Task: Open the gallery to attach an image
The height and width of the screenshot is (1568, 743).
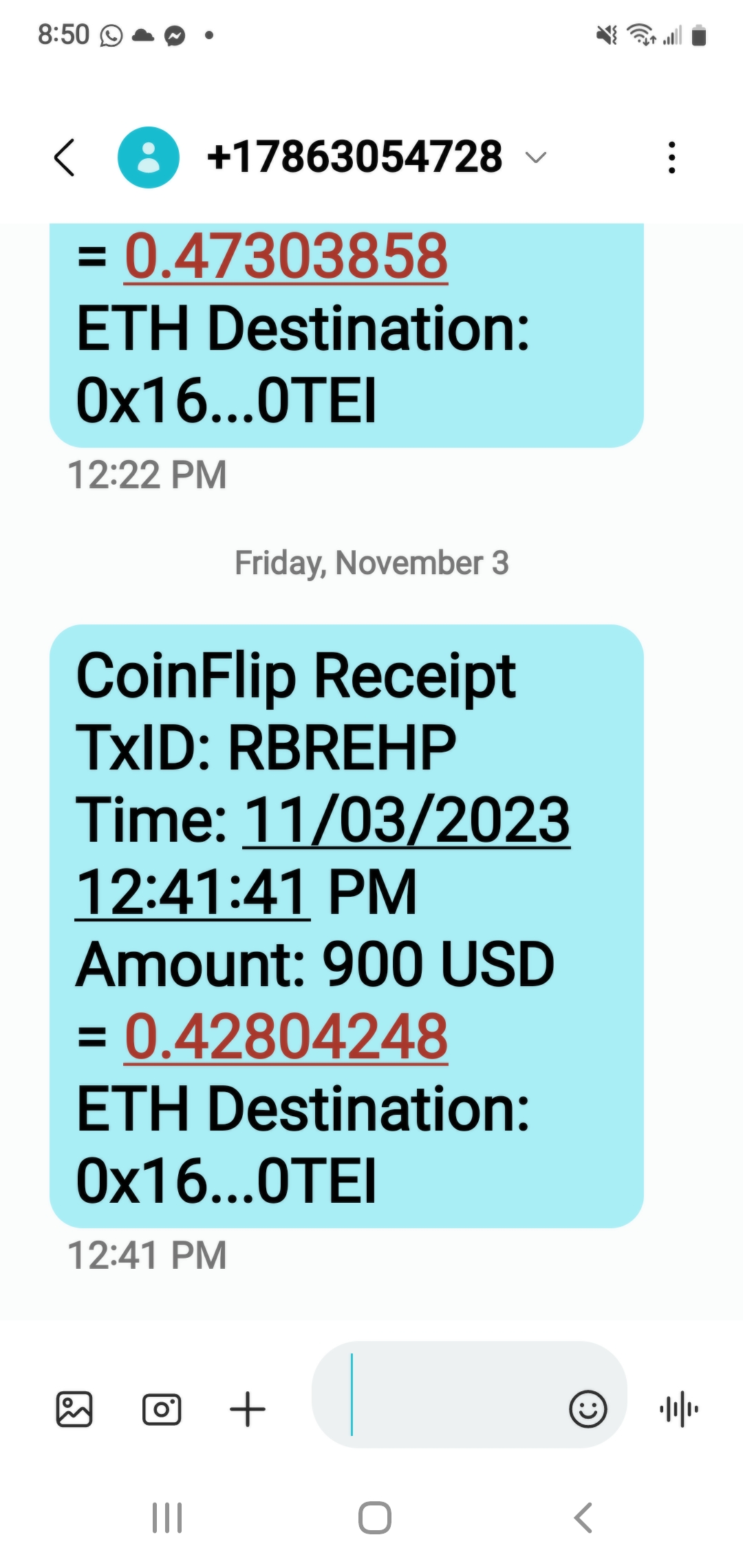Action: (x=74, y=1409)
